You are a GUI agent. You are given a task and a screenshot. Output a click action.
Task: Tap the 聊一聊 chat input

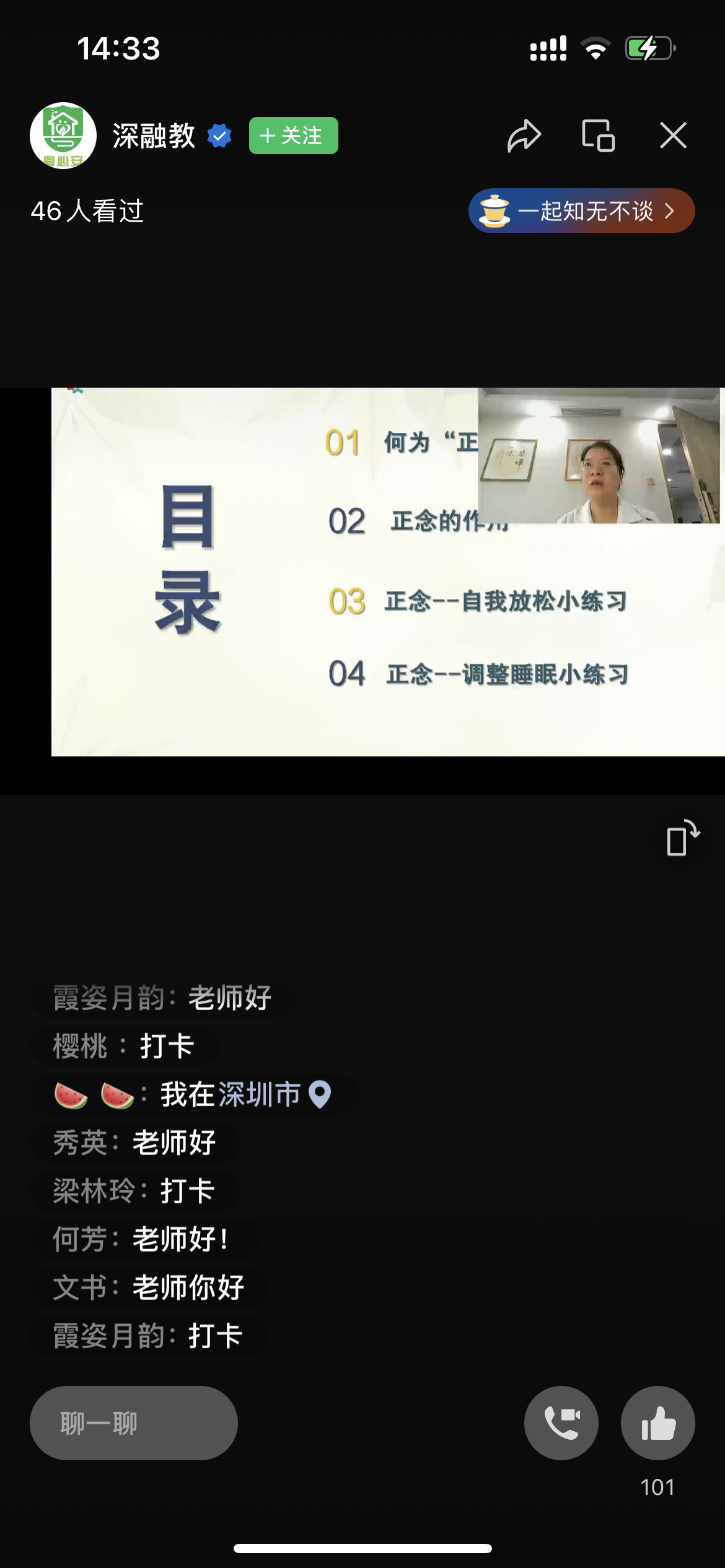pyautogui.click(x=134, y=1422)
